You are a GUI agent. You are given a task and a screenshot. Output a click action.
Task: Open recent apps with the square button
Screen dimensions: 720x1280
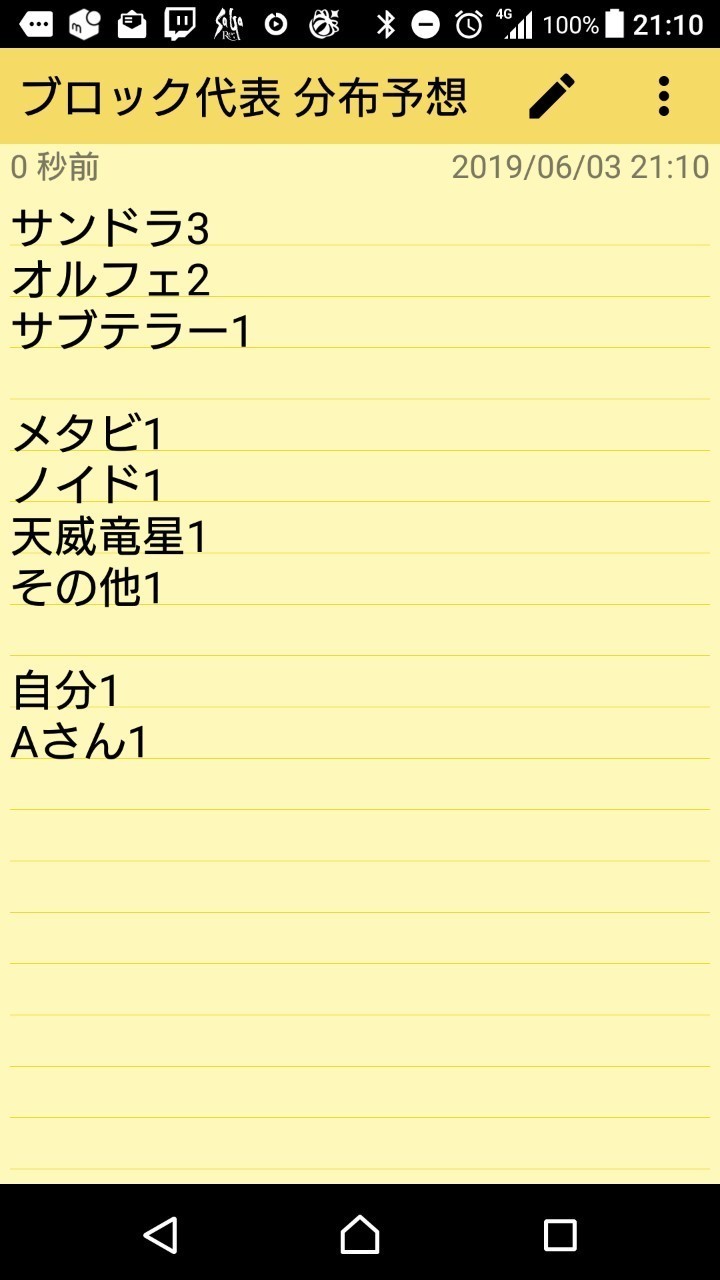(560, 1235)
